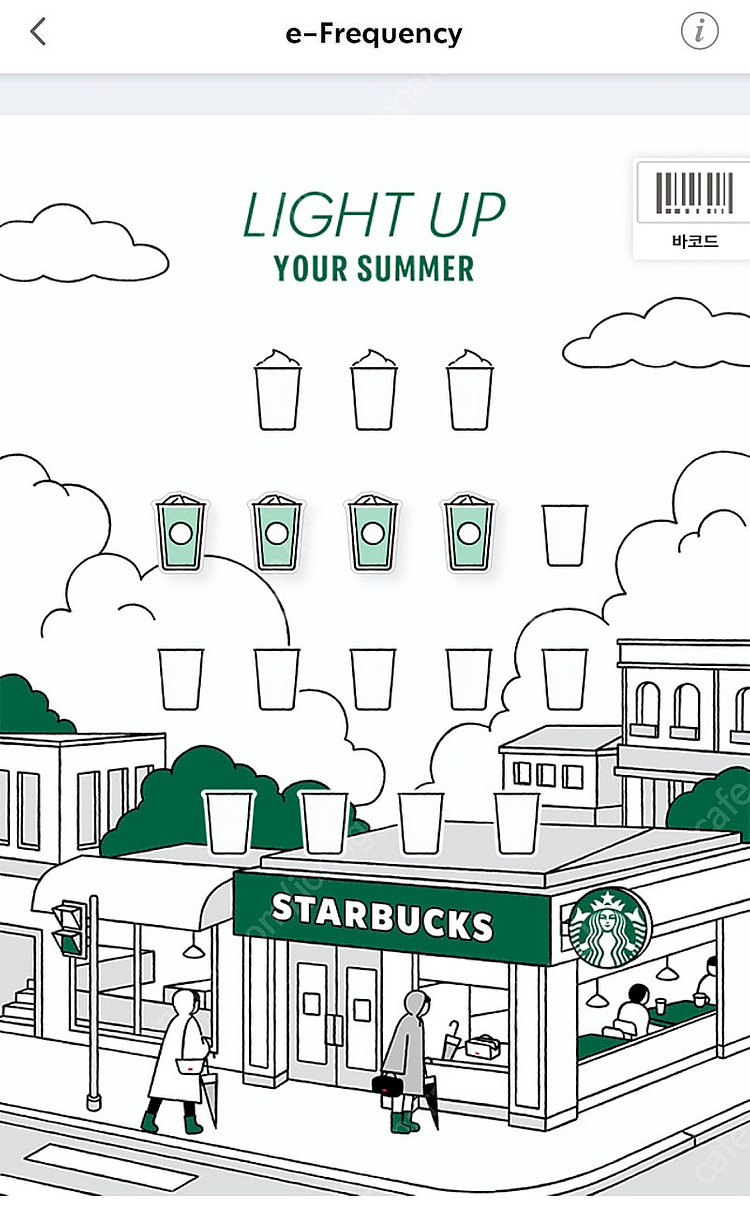Viewport: 750px width, 1216px height.
Task: Go back from the e-Frequency screen
Action: tap(38, 32)
